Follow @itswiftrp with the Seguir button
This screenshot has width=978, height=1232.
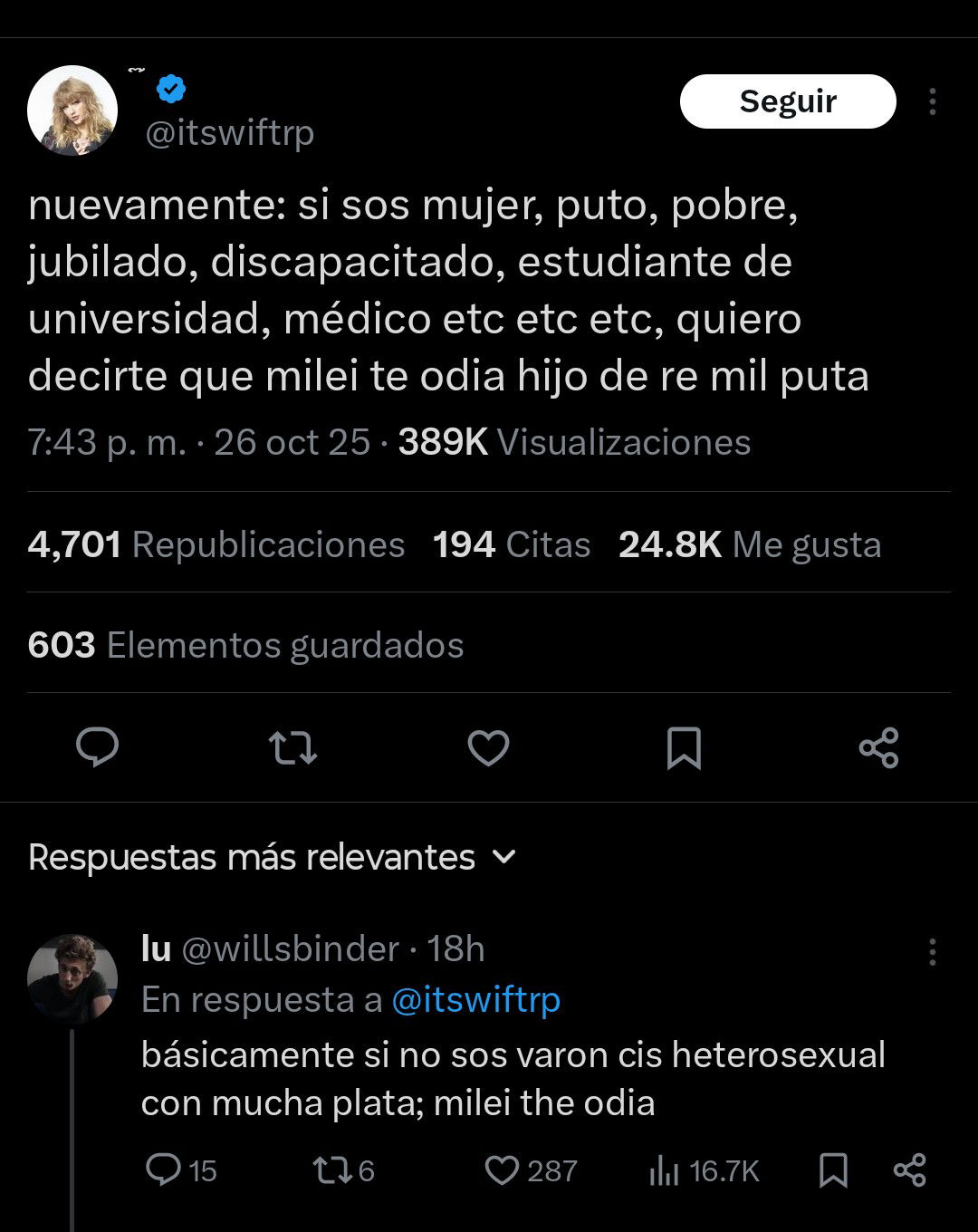coord(788,101)
